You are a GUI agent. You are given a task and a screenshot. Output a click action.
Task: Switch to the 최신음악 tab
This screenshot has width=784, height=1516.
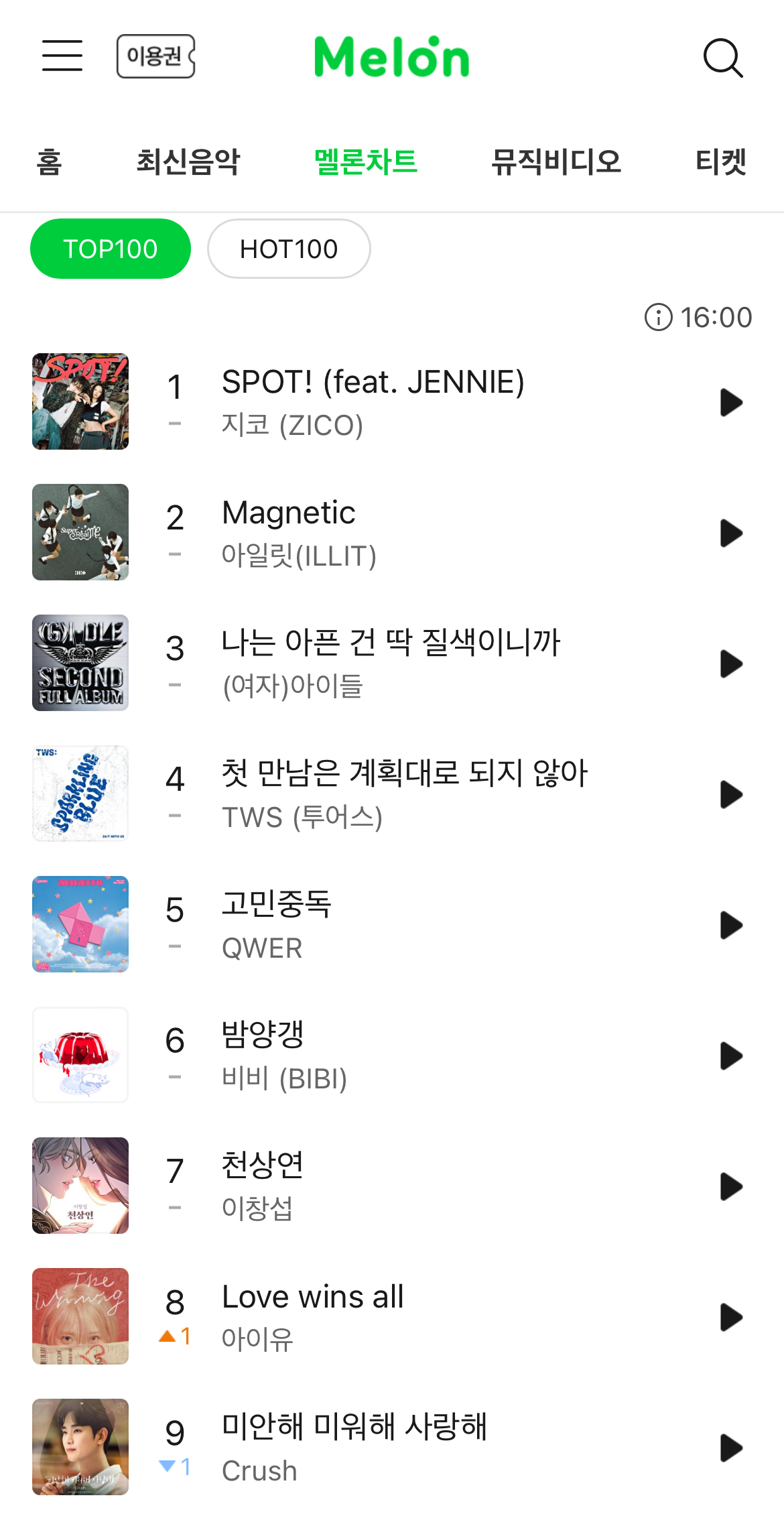point(188,162)
